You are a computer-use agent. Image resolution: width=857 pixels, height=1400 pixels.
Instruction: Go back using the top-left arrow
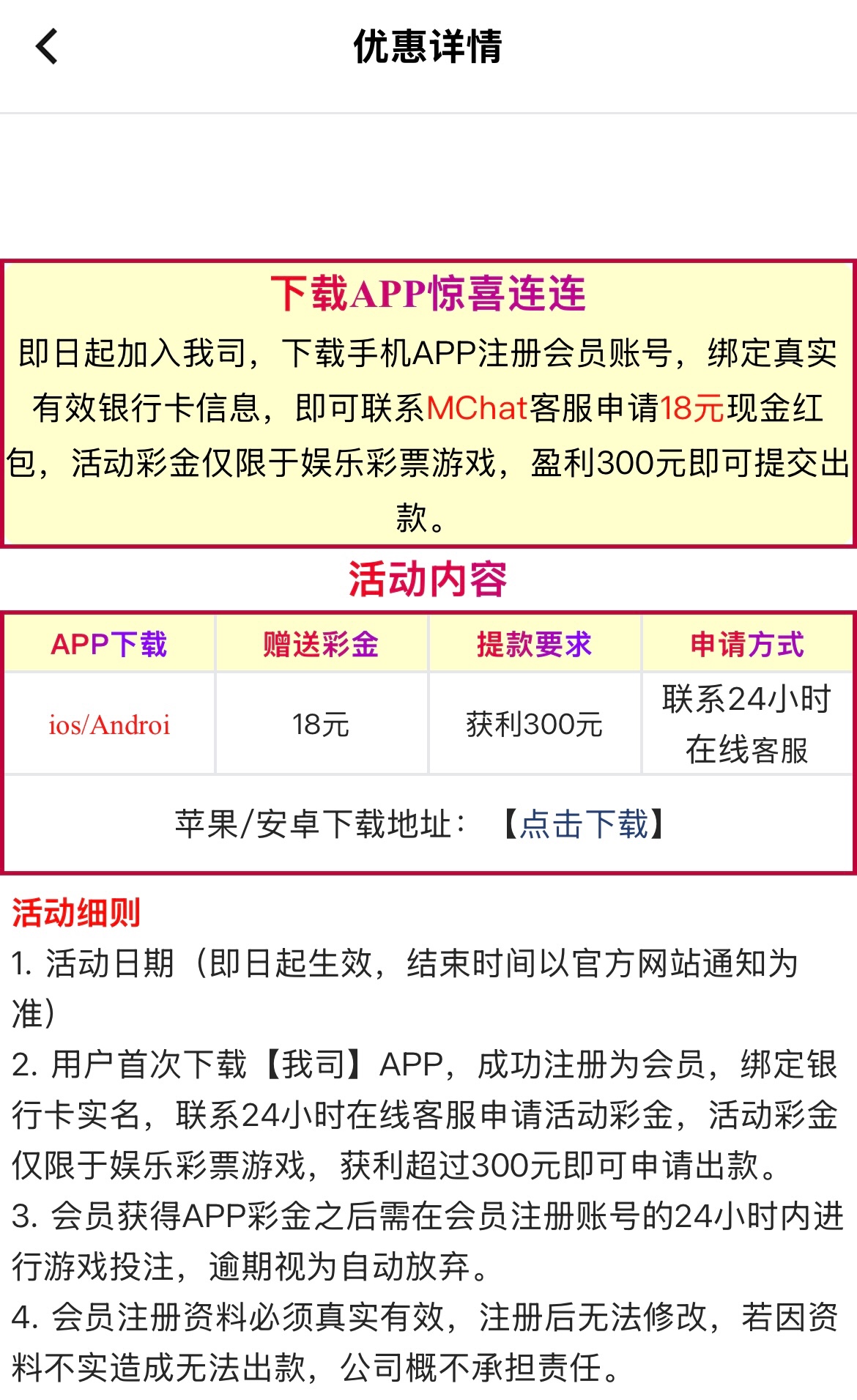click(x=47, y=47)
